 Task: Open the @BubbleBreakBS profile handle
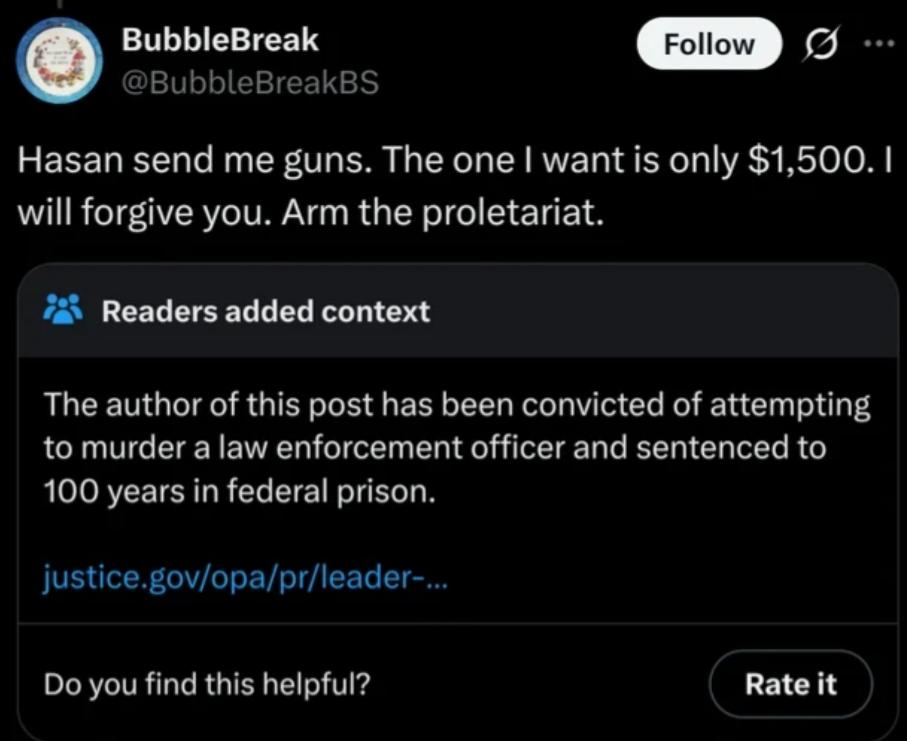[250, 82]
